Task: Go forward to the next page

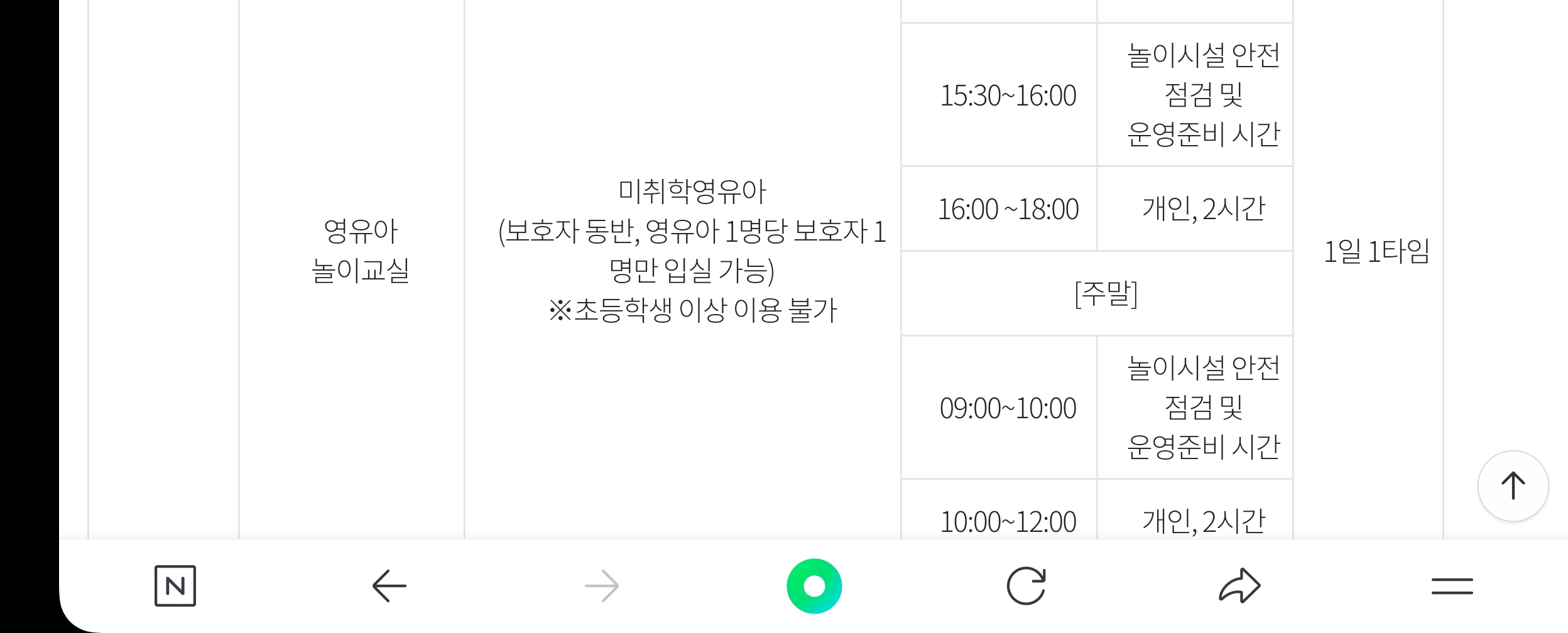Action: [602, 586]
